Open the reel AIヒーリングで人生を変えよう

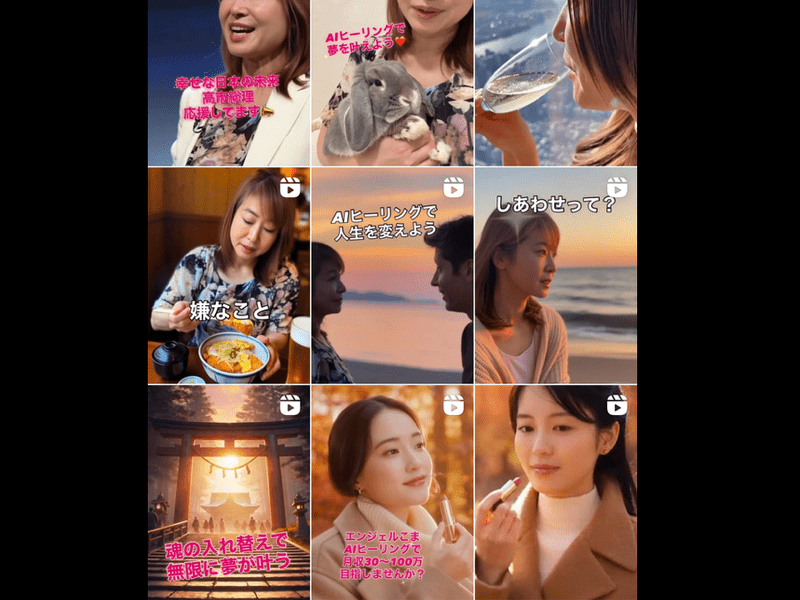click(x=392, y=275)
